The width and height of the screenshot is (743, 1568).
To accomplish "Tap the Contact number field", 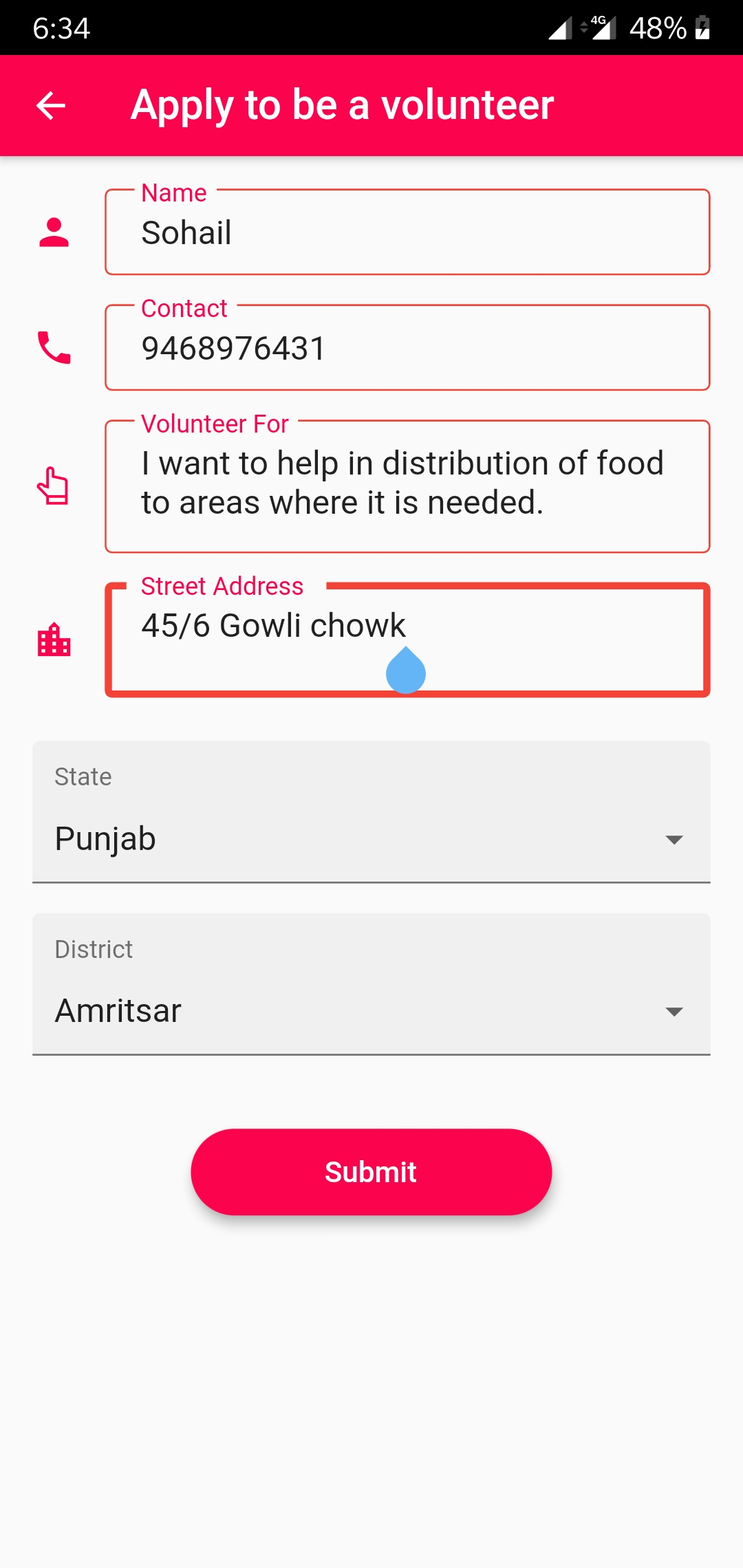I will click(x=407, y=347).
